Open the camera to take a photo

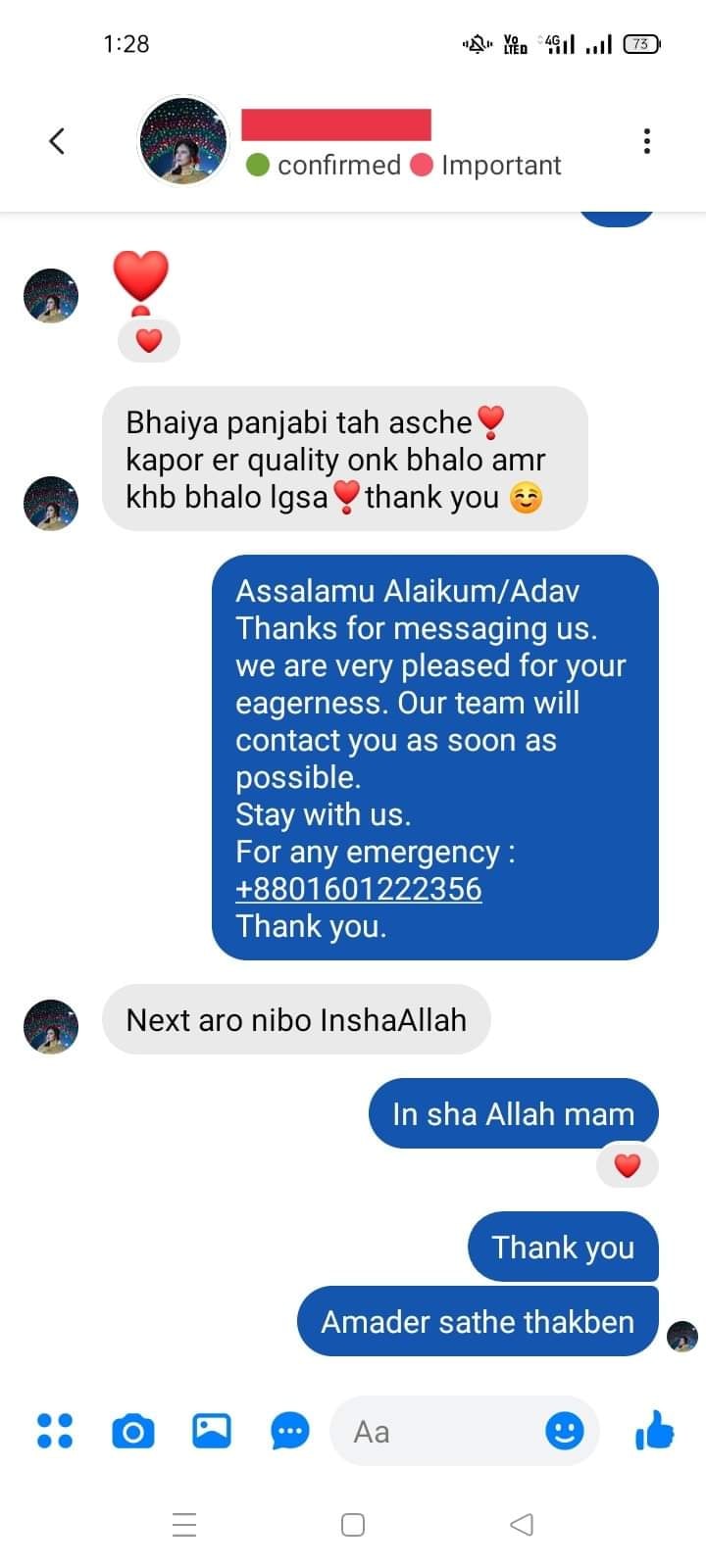tap(133, 1432)
